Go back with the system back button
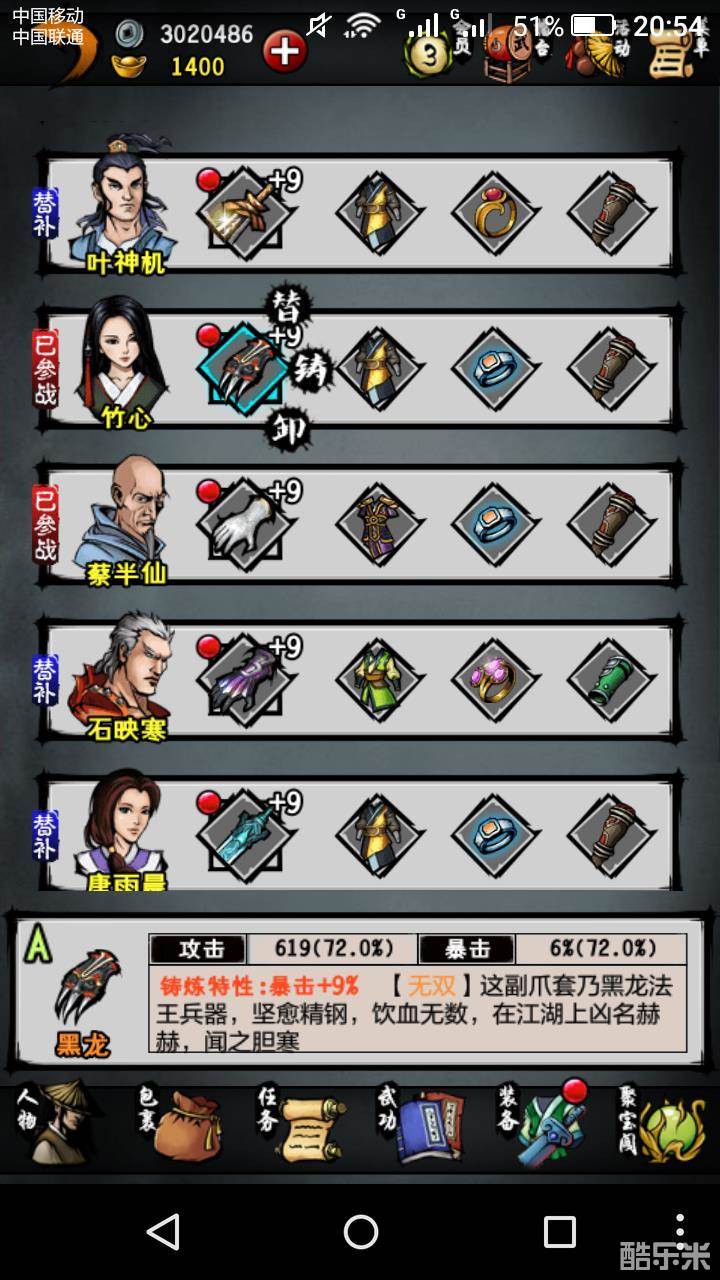This screenshot has height=1280, width=720. [x=163, y=1232]
